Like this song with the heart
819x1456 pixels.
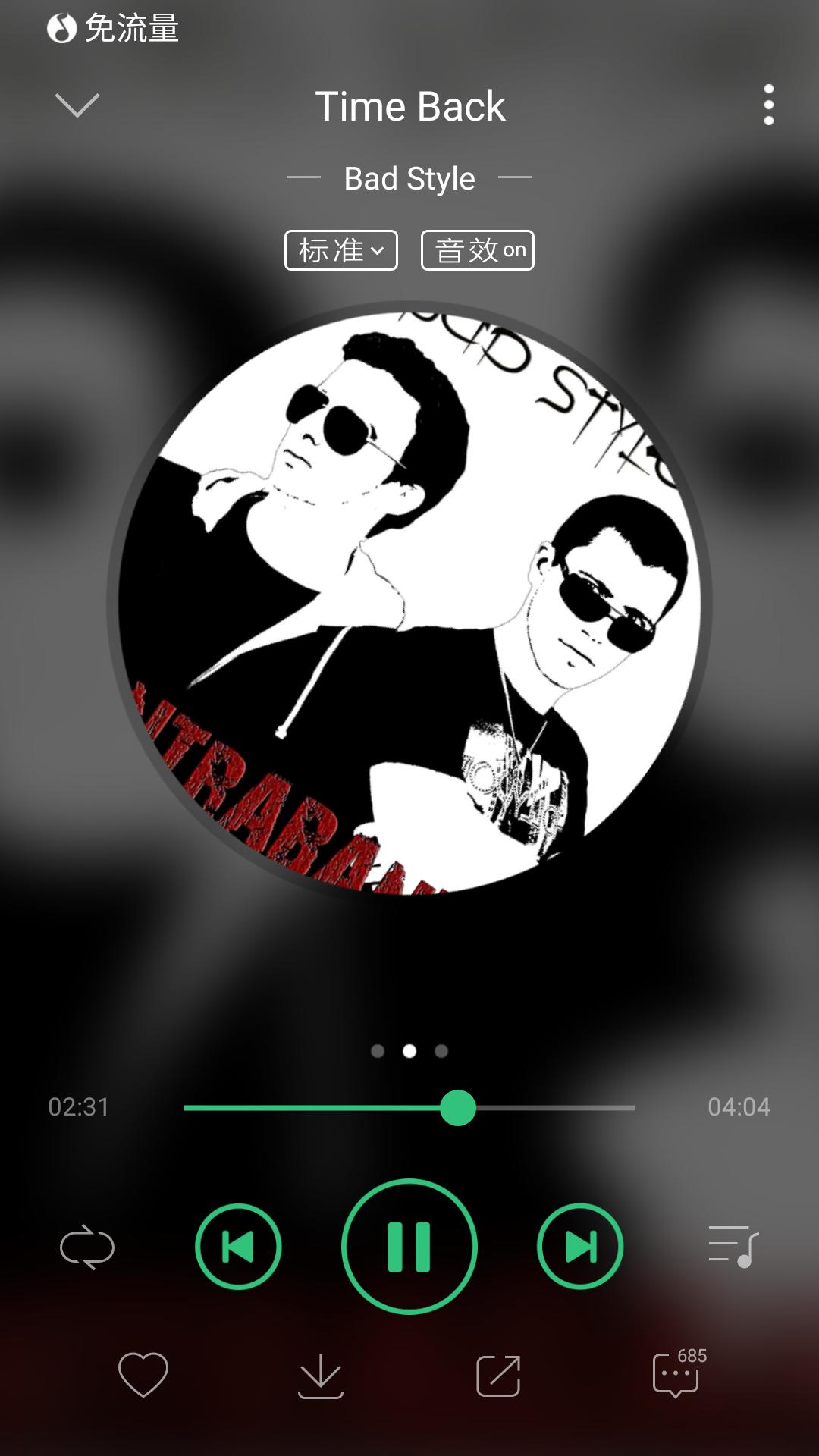tap(143, 1374)
